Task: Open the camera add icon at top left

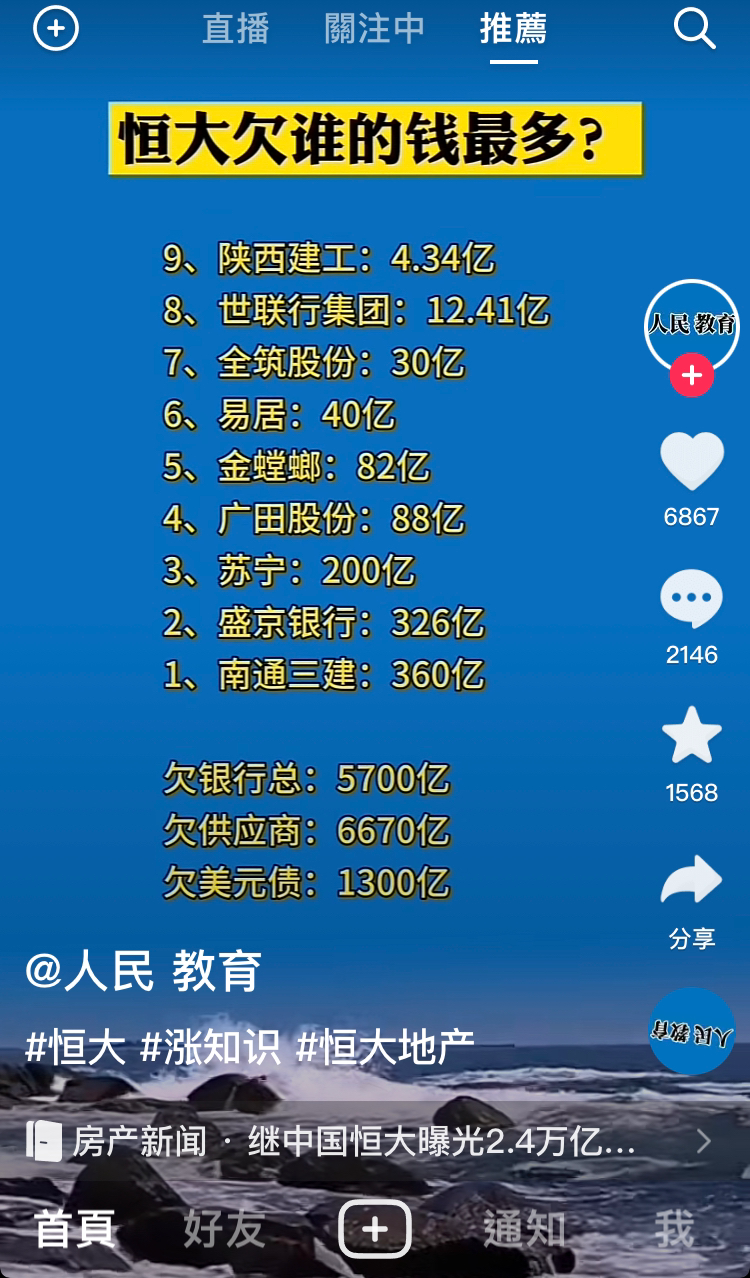Action: pyautogui.click(x=56, y=30)
